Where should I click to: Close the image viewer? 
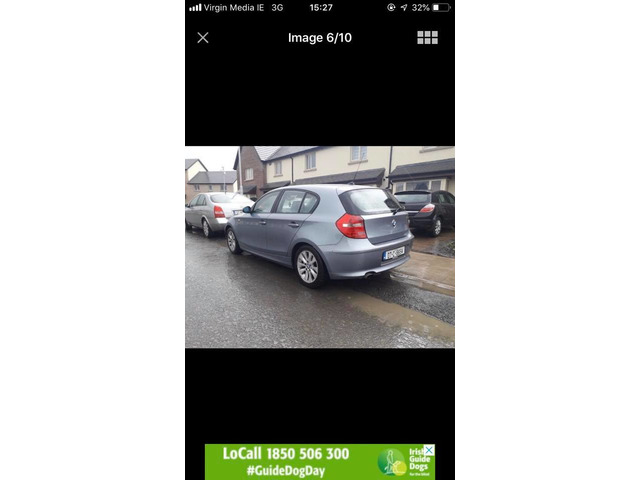(x=203, y=38)
